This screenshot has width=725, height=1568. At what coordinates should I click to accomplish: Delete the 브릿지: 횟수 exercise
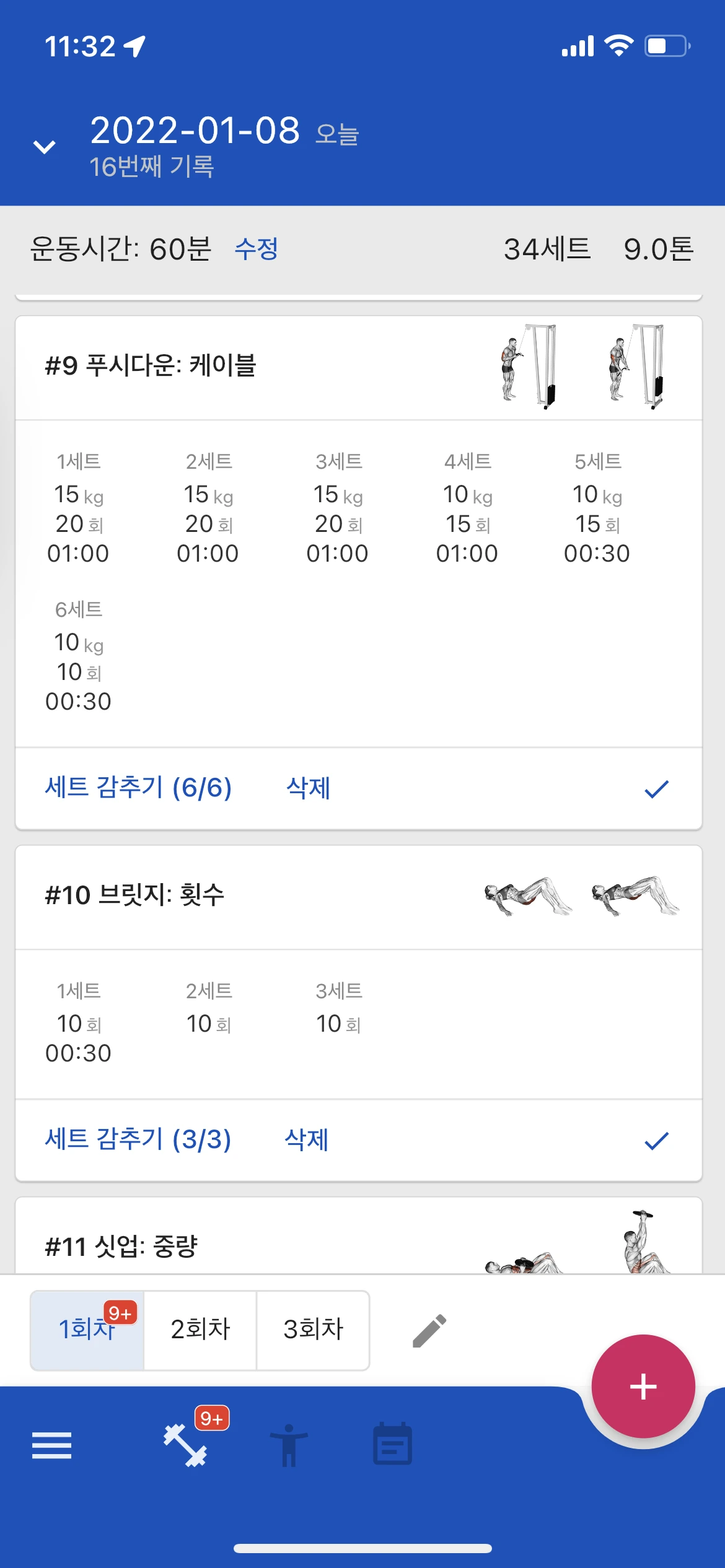(307, 1139)
